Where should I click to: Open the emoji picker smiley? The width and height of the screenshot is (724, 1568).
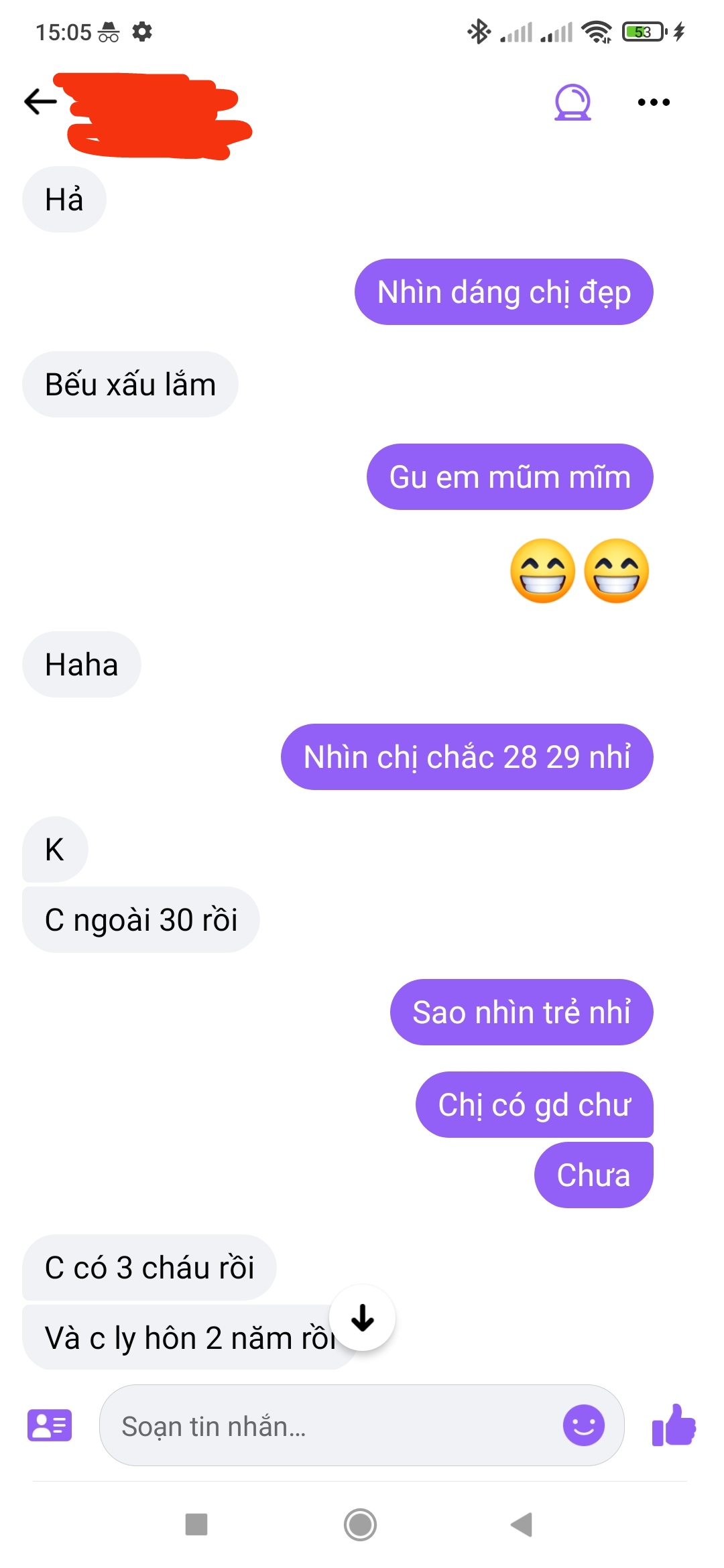583,1425
